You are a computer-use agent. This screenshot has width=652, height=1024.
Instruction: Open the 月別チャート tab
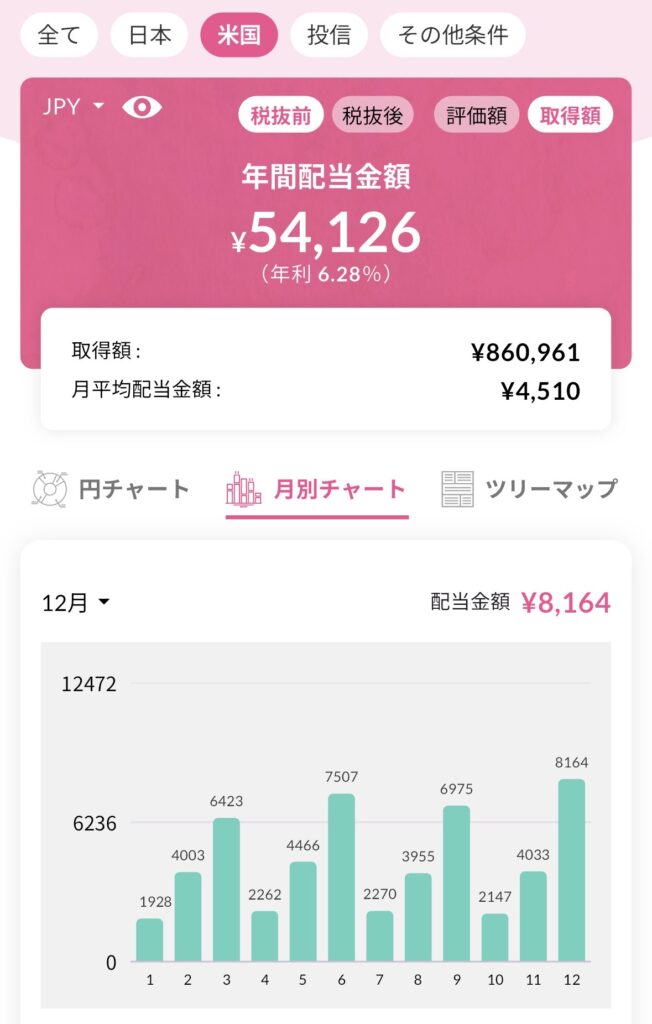click(x=317, y=489)
